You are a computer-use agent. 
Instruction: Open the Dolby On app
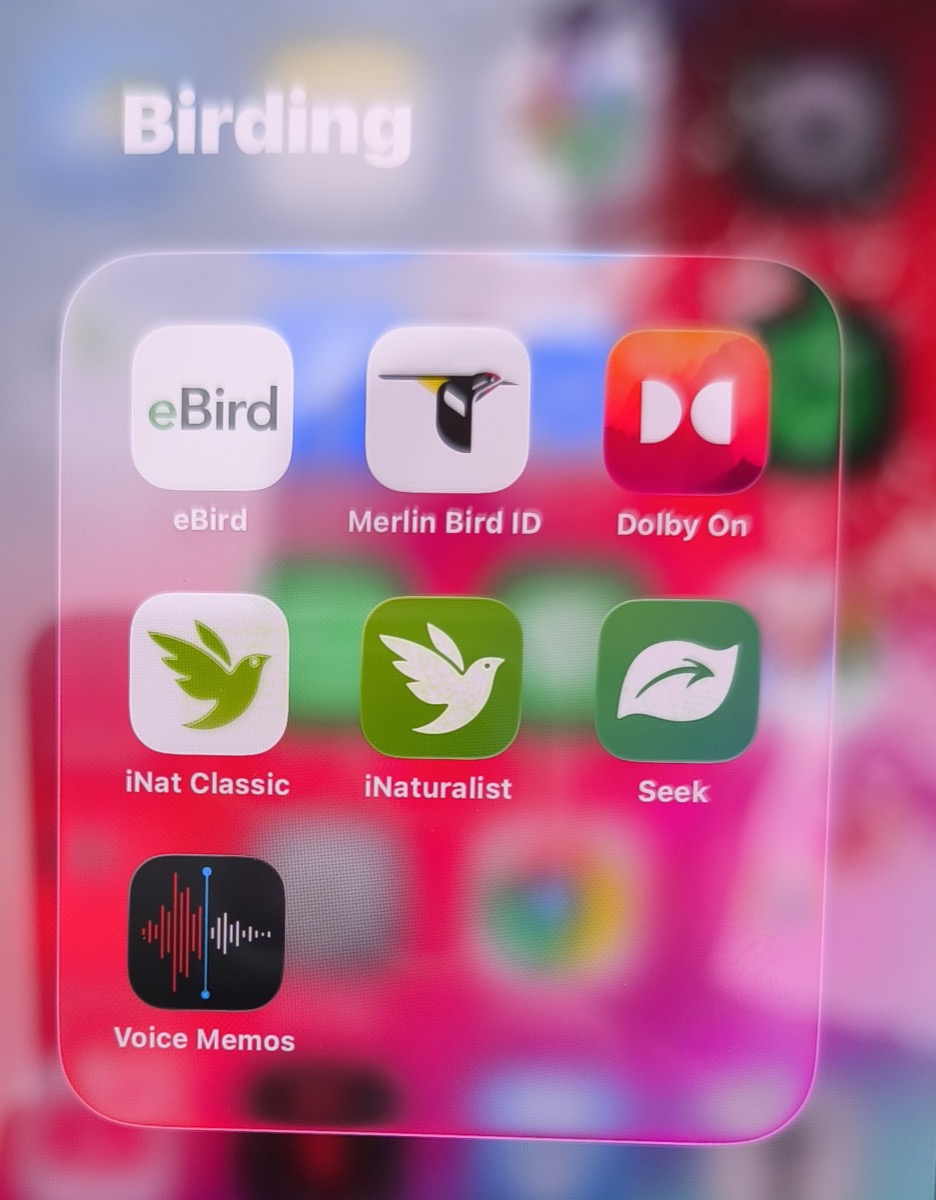[x=687, y=411]
